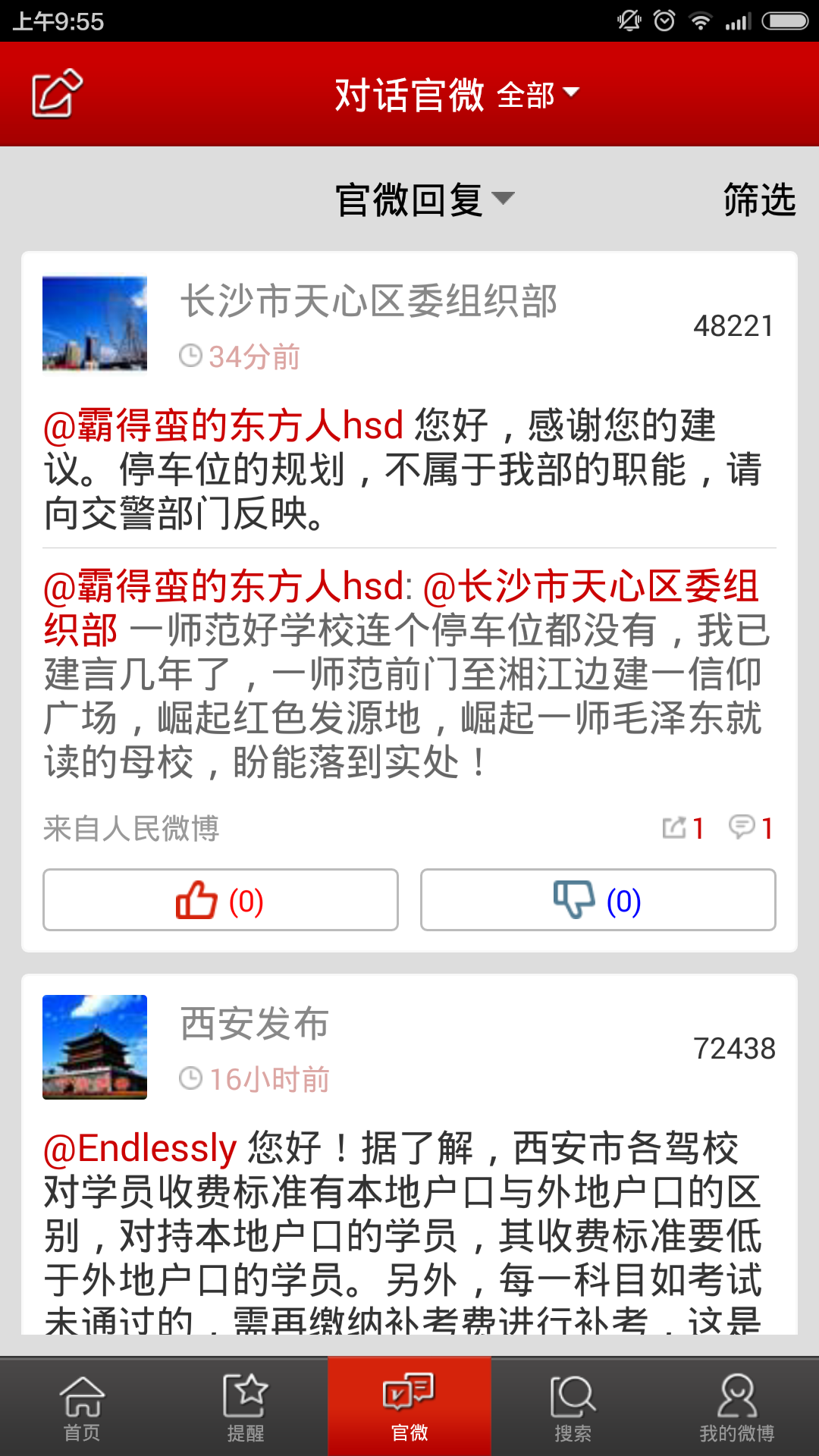The image size is (819, 1456).
Task: Open @霸得蛮的东方人hsd user mention link
Action: [224, 425]
